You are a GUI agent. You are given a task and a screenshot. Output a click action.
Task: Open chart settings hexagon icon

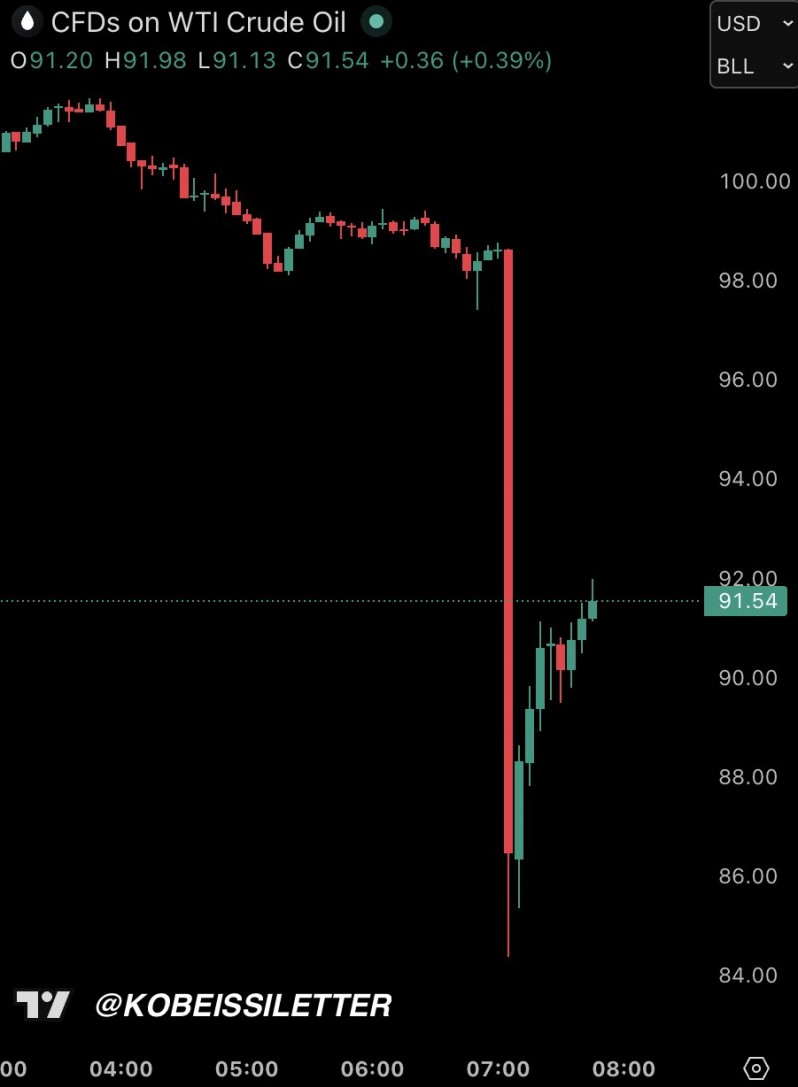(x=757, y=1068)
